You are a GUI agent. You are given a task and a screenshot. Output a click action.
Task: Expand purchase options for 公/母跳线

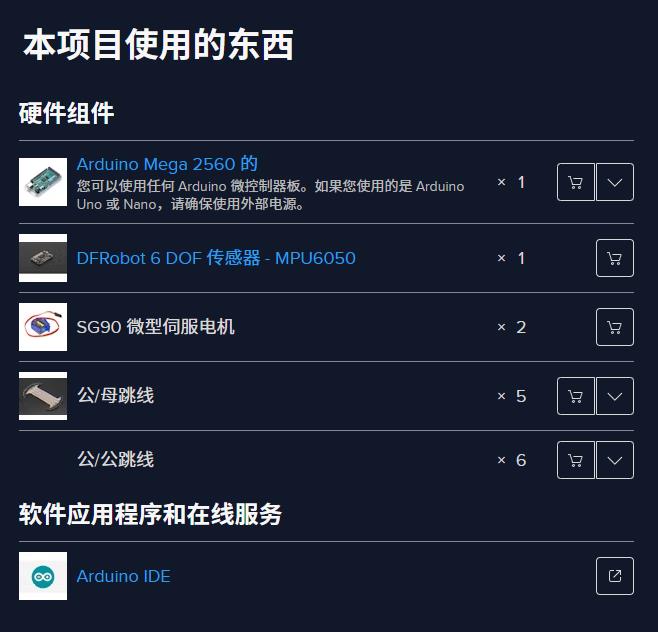click(x=615, y=396)
